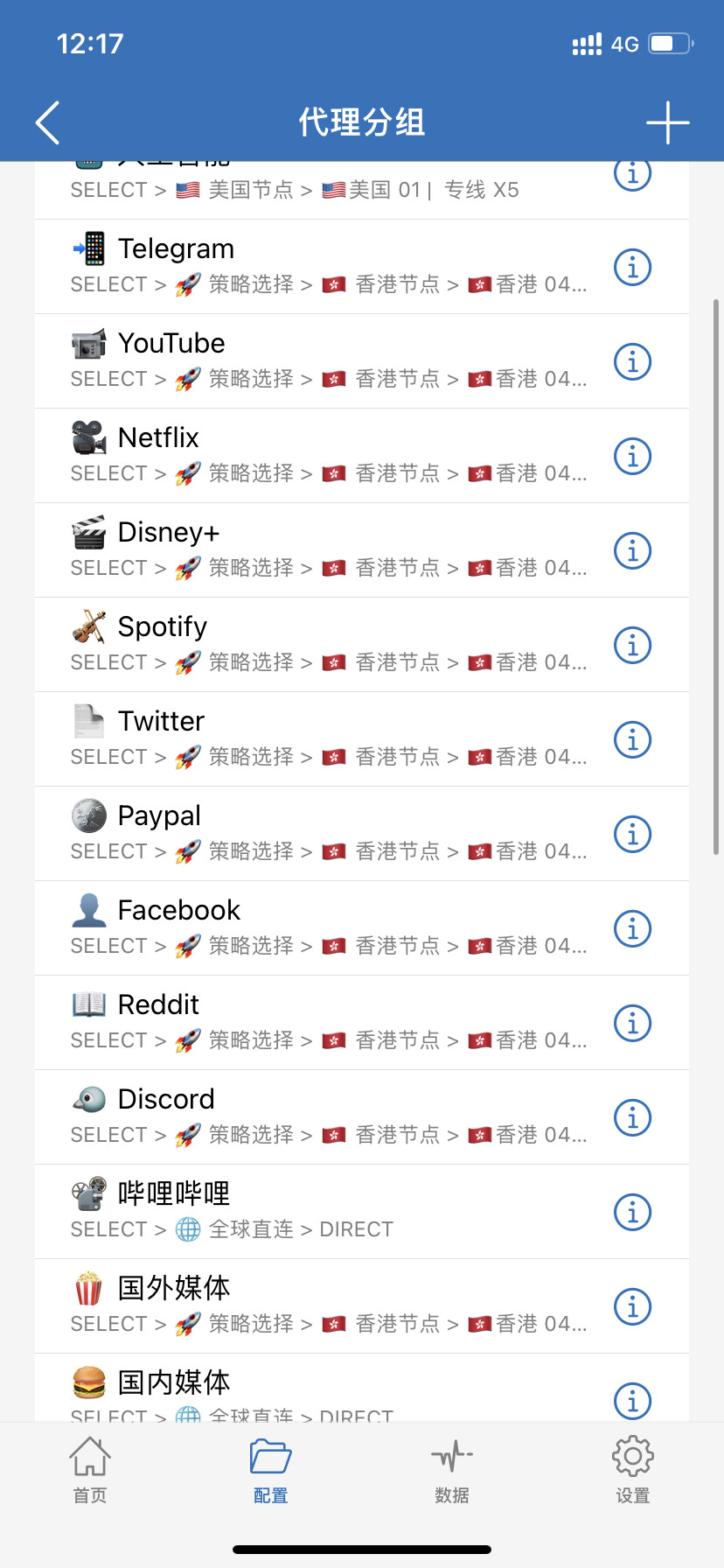Open the Netflix proxy group
This screenshot has height=1568, width=724.
click(x=362, y=456)
